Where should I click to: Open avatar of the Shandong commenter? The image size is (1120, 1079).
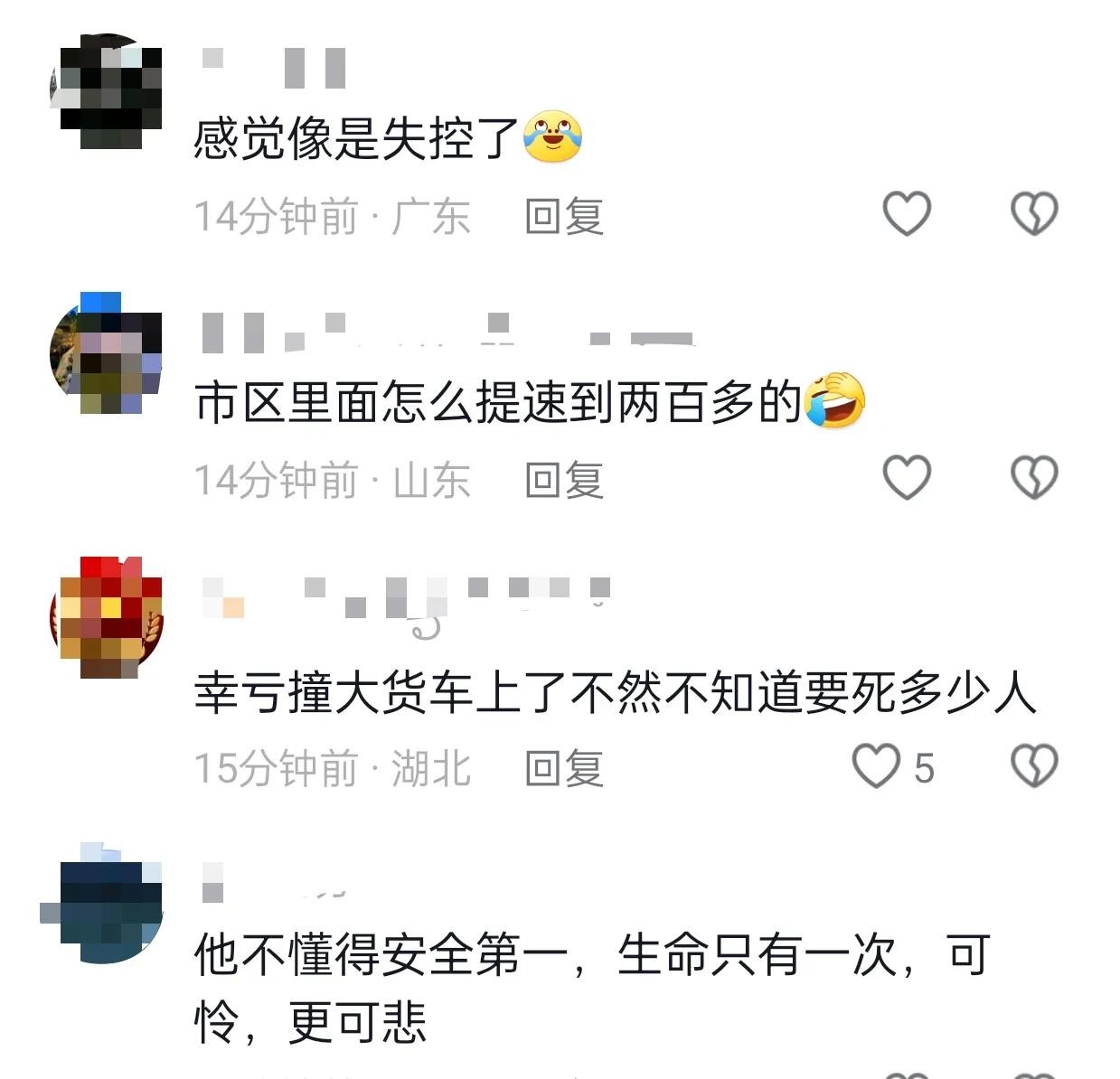click(107, 354)
